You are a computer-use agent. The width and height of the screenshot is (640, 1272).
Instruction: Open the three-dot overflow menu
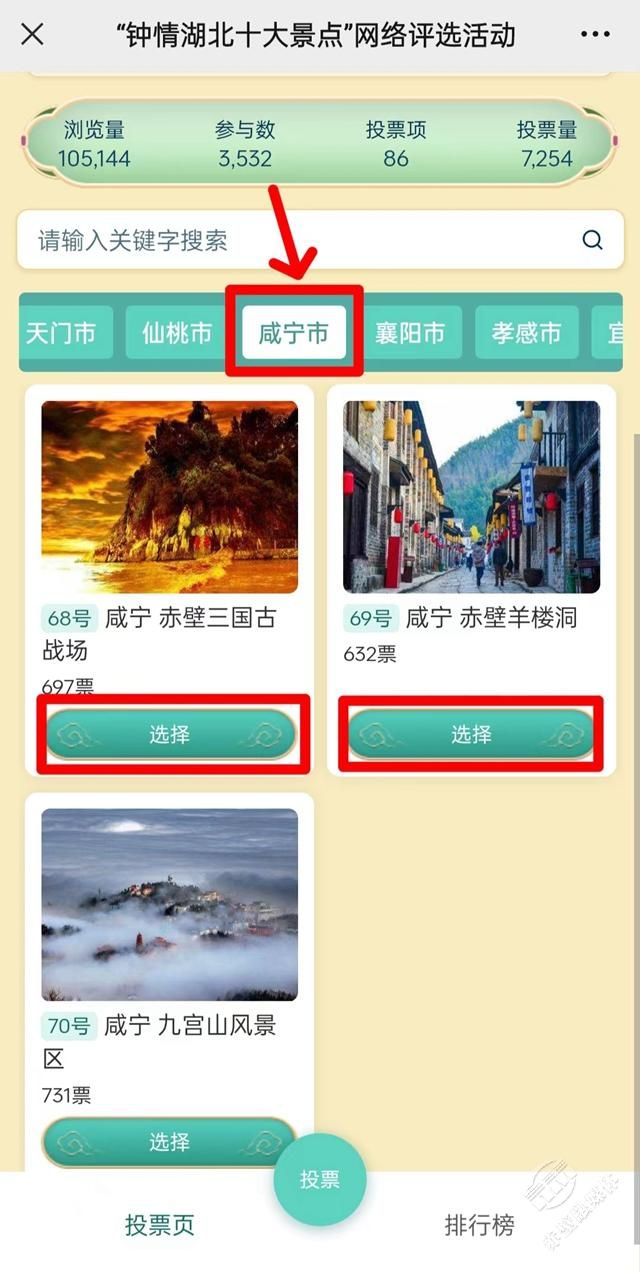pos(594,35)
